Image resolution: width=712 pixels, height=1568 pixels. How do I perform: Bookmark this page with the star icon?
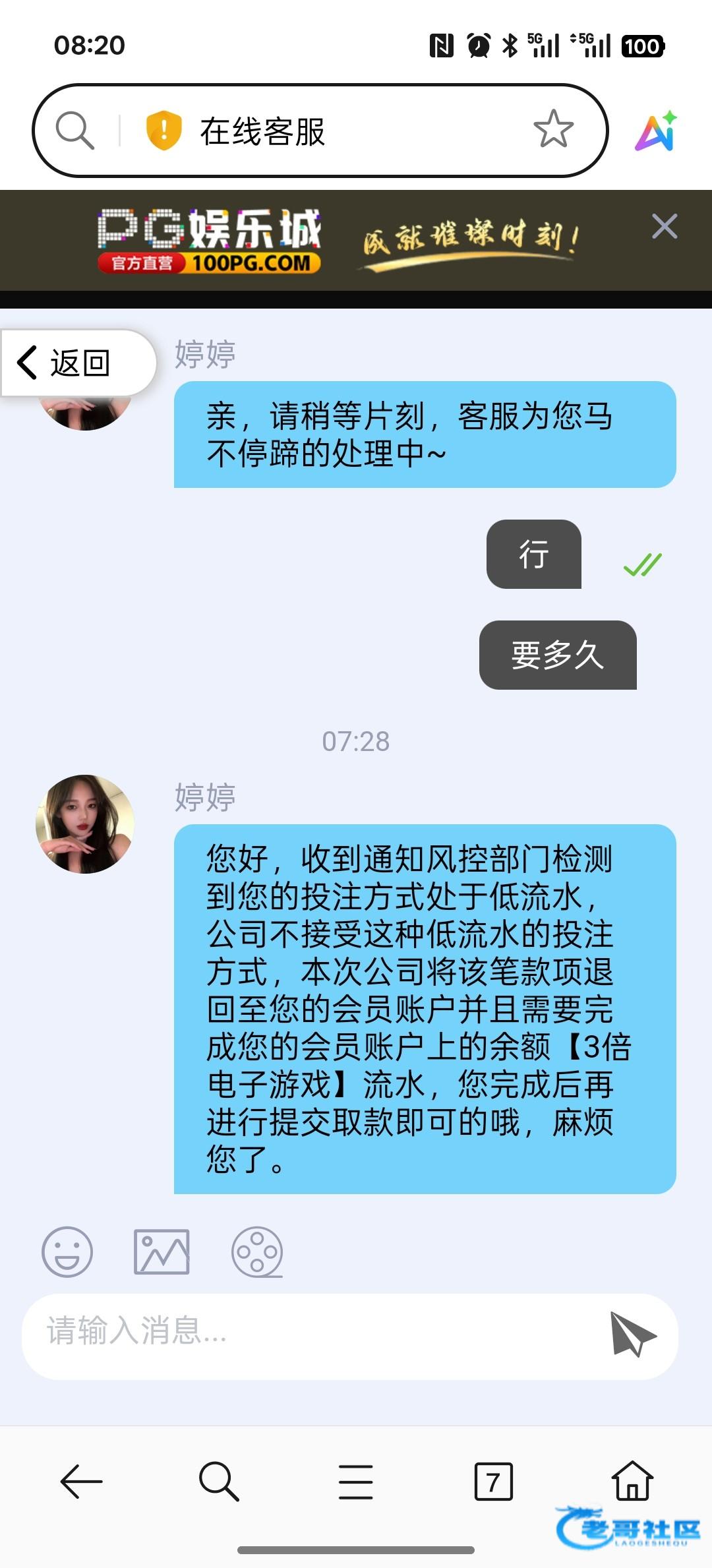point(553,129)
